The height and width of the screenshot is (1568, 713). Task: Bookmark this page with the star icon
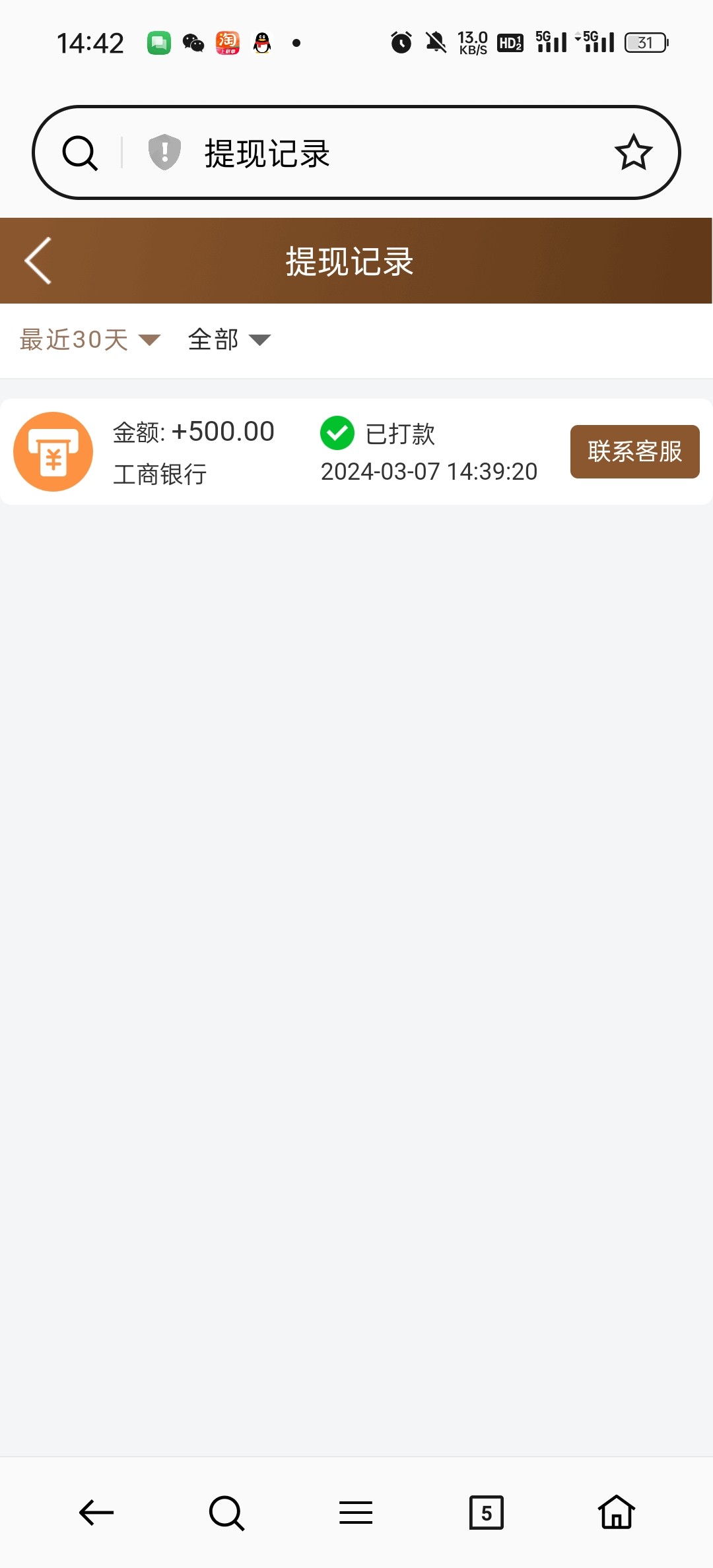pos(633,152)
